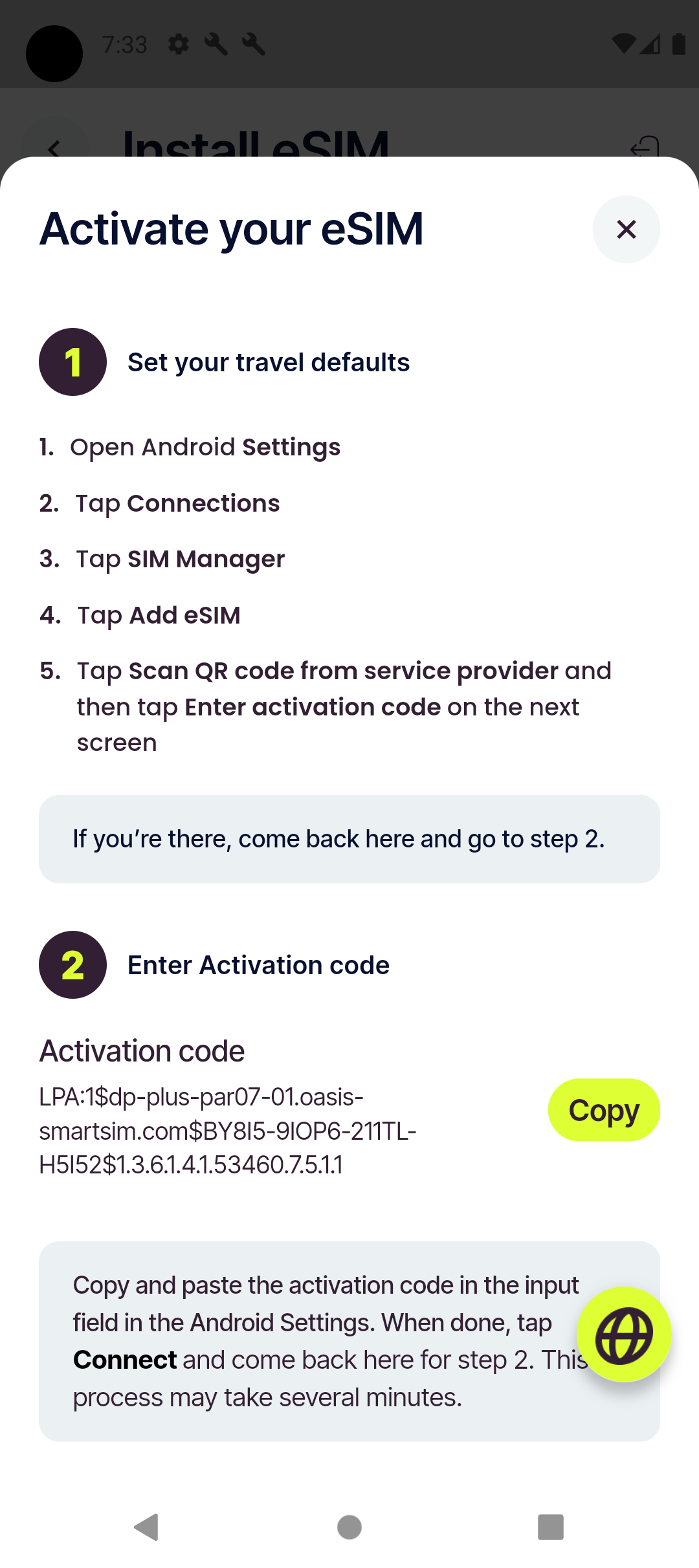Open the floating globe button
Image resolution: width=699 pixels, height=1568 pixels.
[x=623, y=1334]
